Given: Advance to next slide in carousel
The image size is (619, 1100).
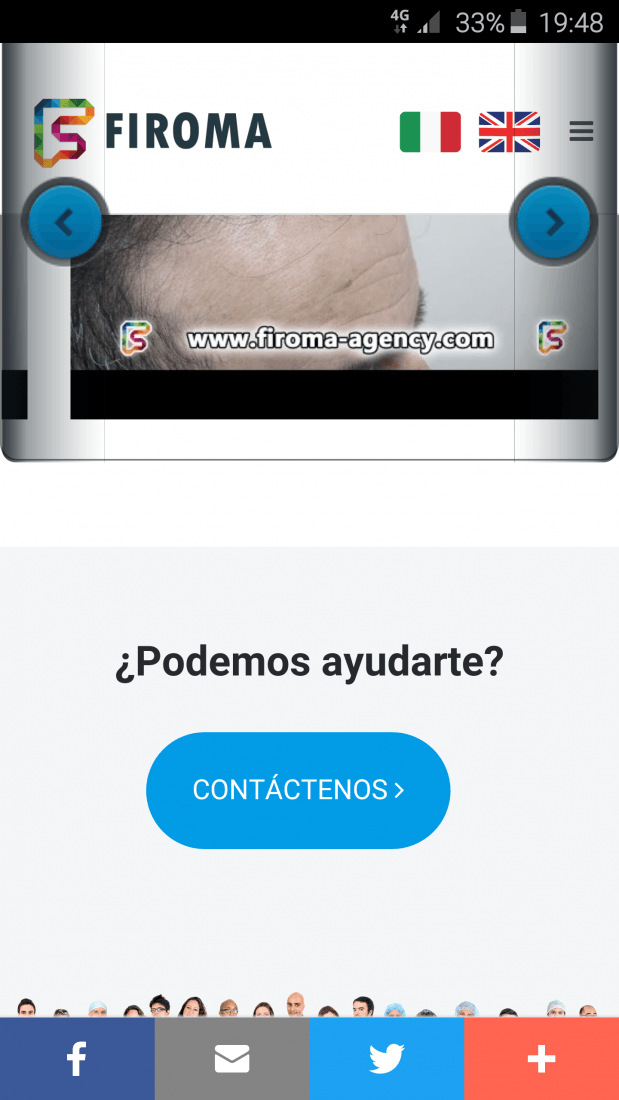Looking at the screenshot, I should (x=554, y=222).
